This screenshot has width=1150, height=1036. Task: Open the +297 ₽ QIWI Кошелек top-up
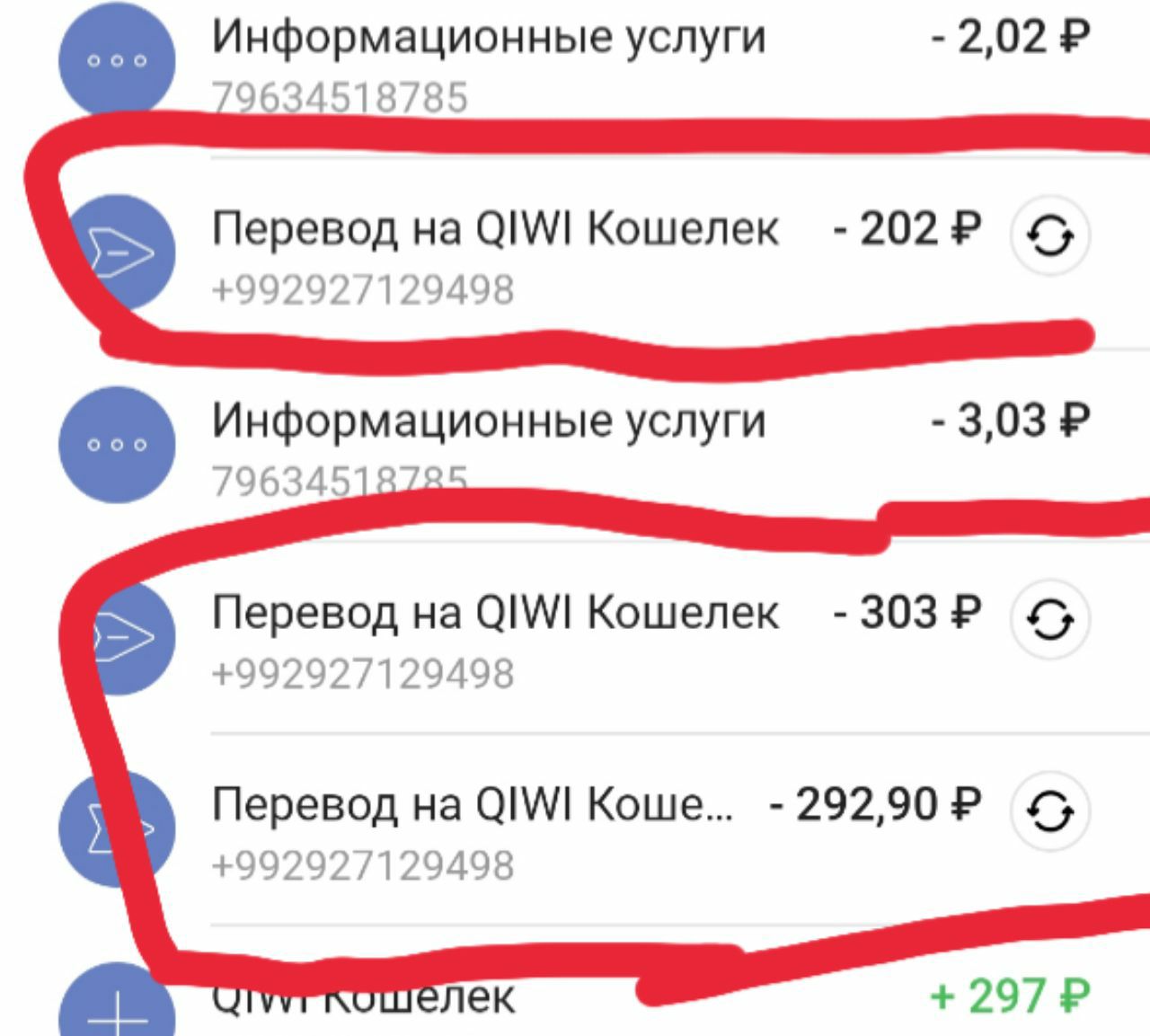click(575, 999)
